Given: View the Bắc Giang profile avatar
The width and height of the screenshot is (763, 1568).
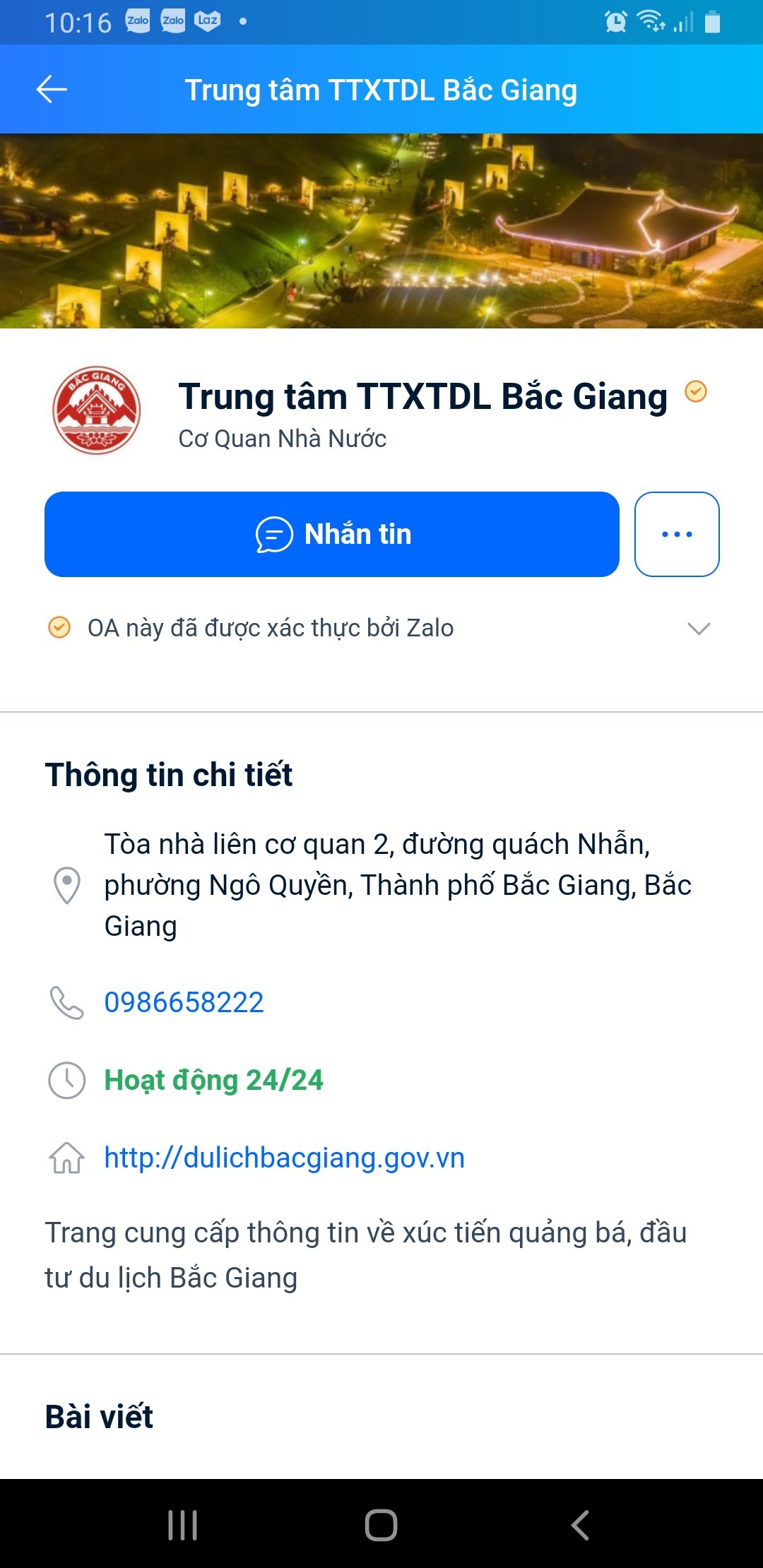Looking at the screenshot, I should coord(96,410).
